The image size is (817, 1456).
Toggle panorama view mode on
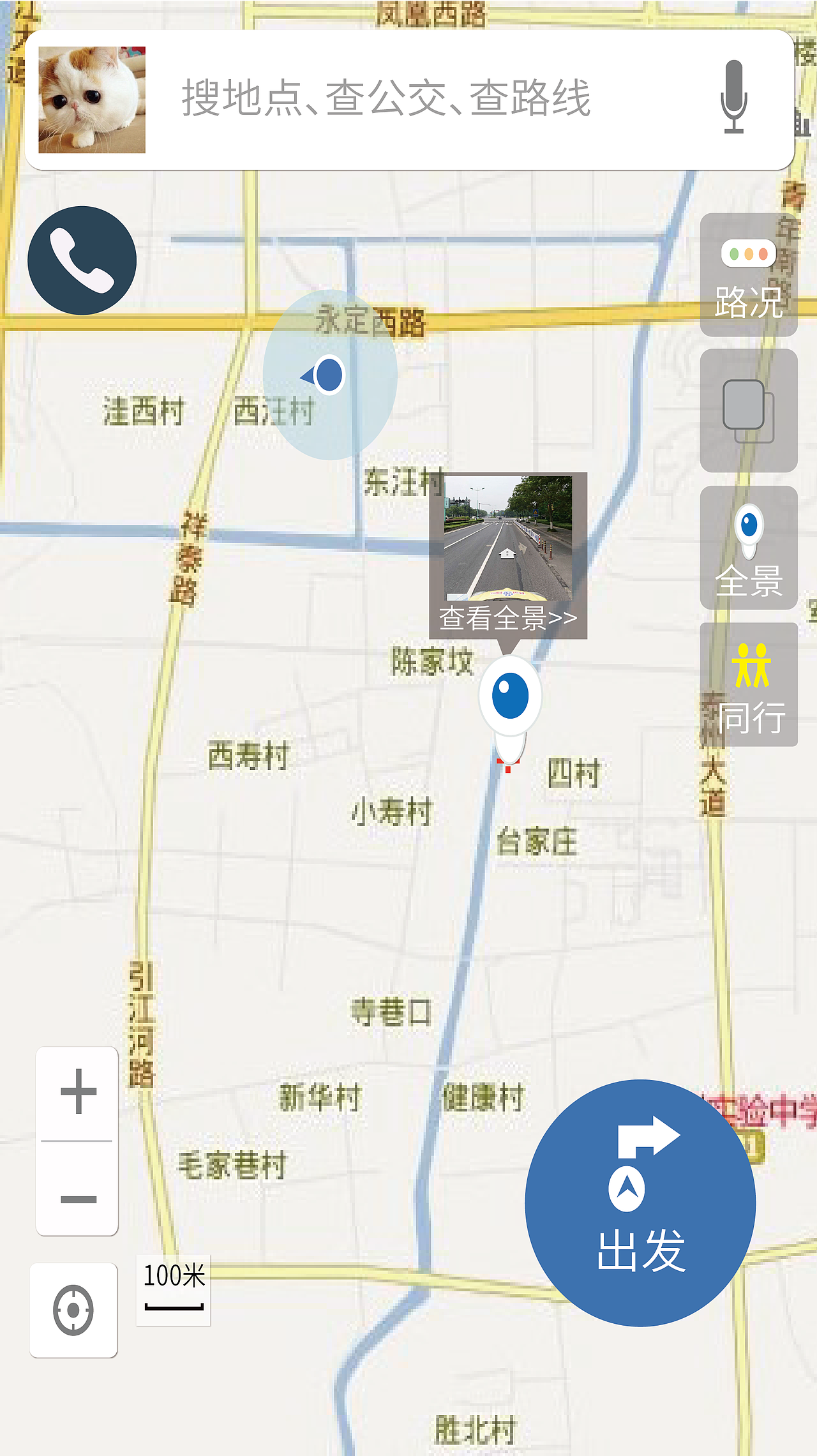point(747,549)
